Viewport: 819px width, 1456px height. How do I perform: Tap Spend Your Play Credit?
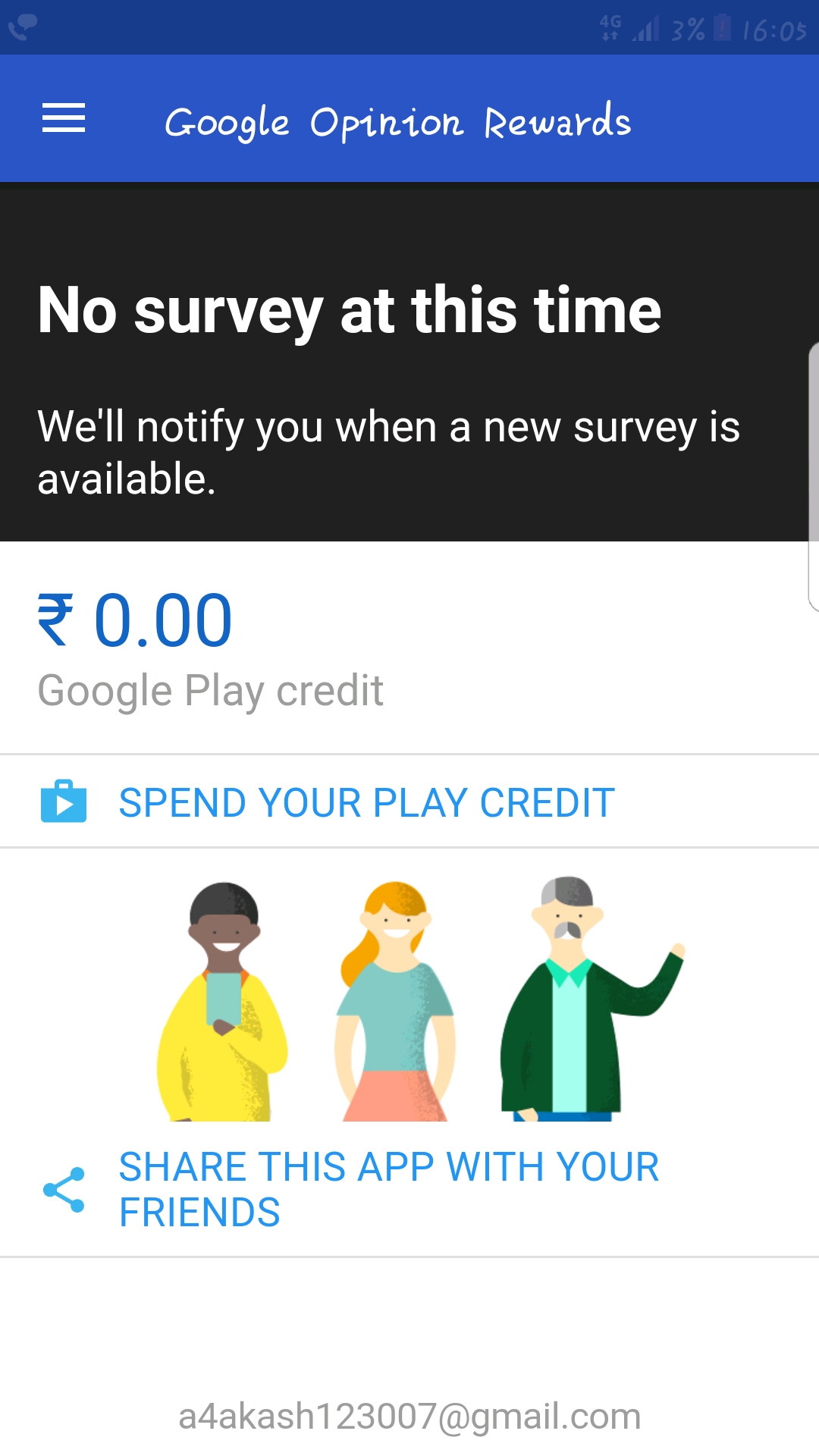click(366, 802)
